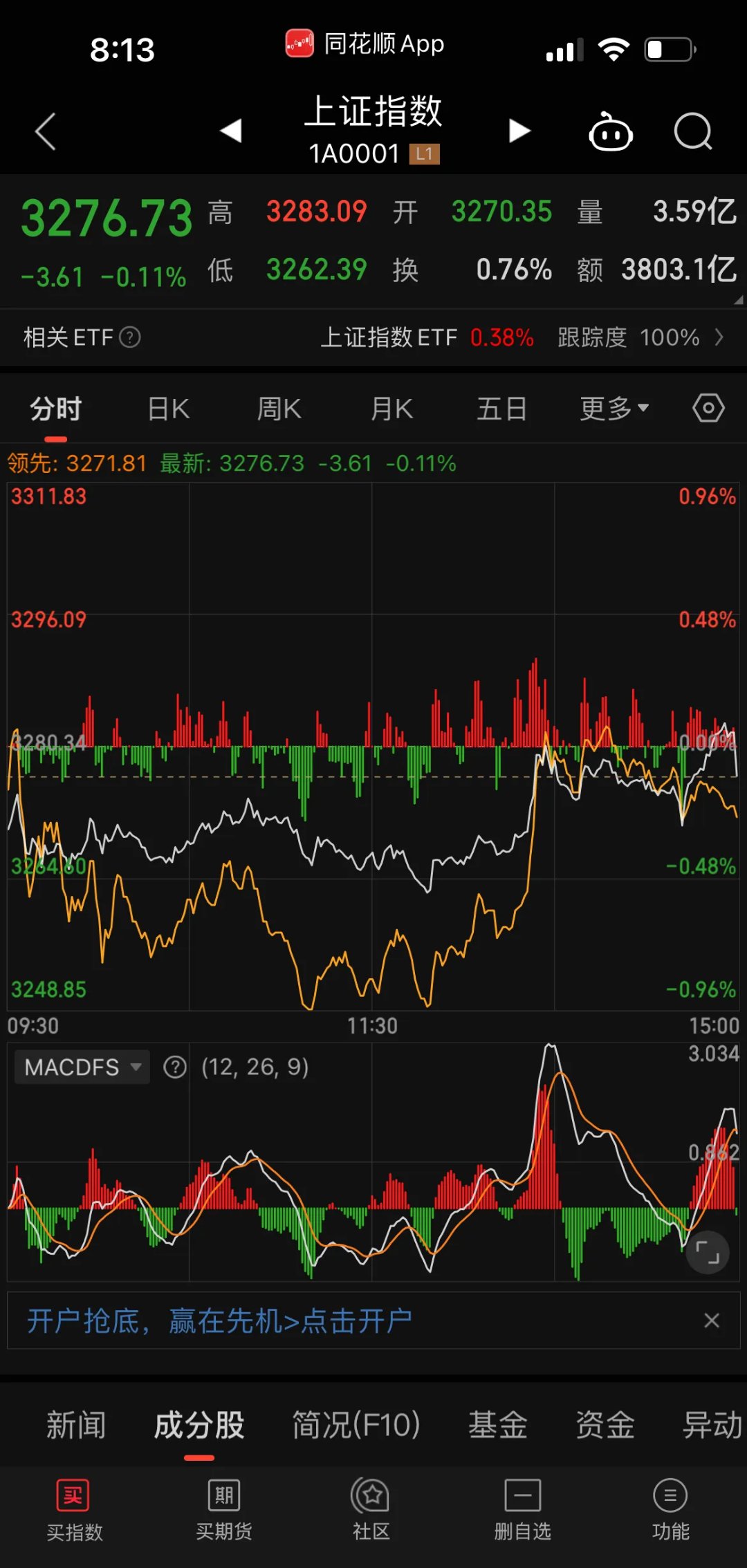Go back using the top-left arrow
747x1568 pixels.
pos(46,131)
